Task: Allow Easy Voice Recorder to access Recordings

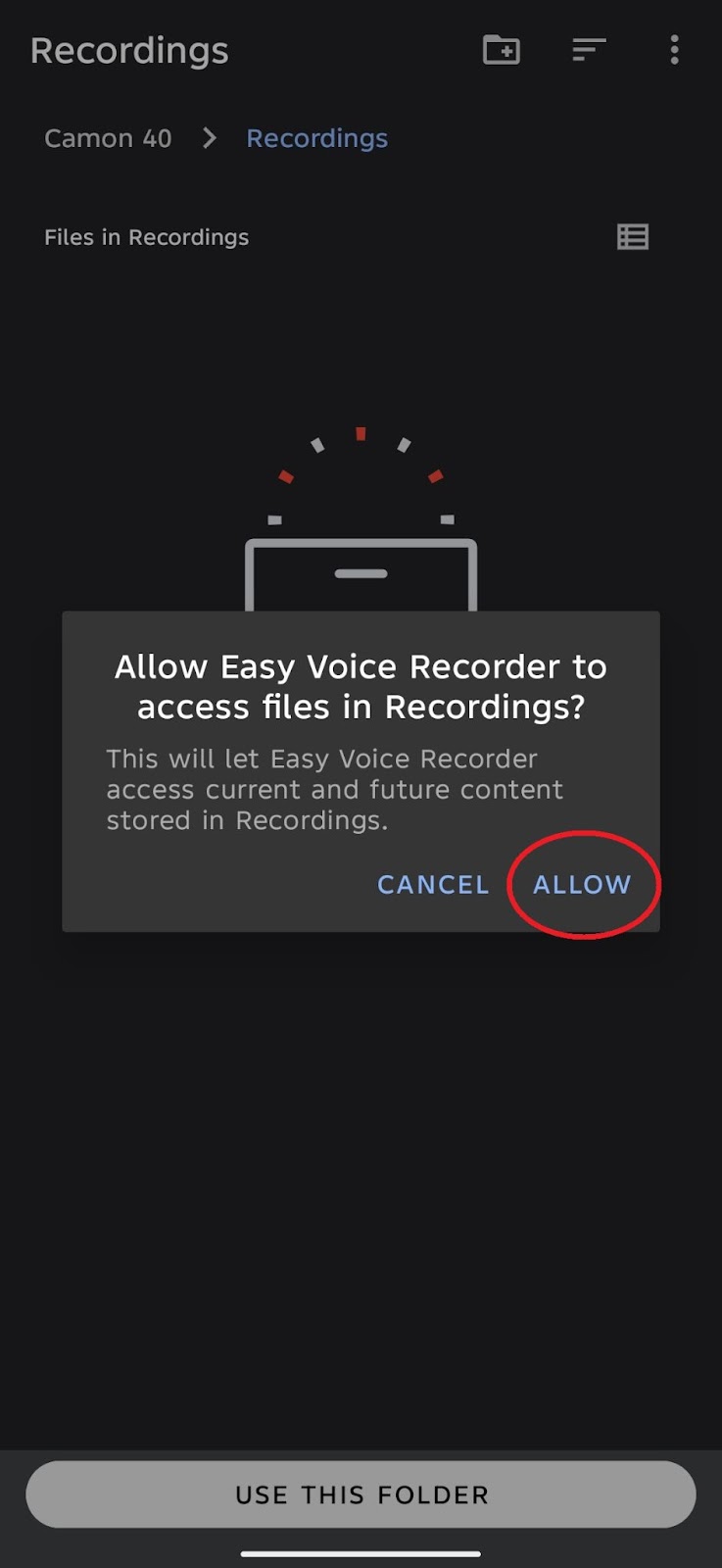Action: pos(582,884)
